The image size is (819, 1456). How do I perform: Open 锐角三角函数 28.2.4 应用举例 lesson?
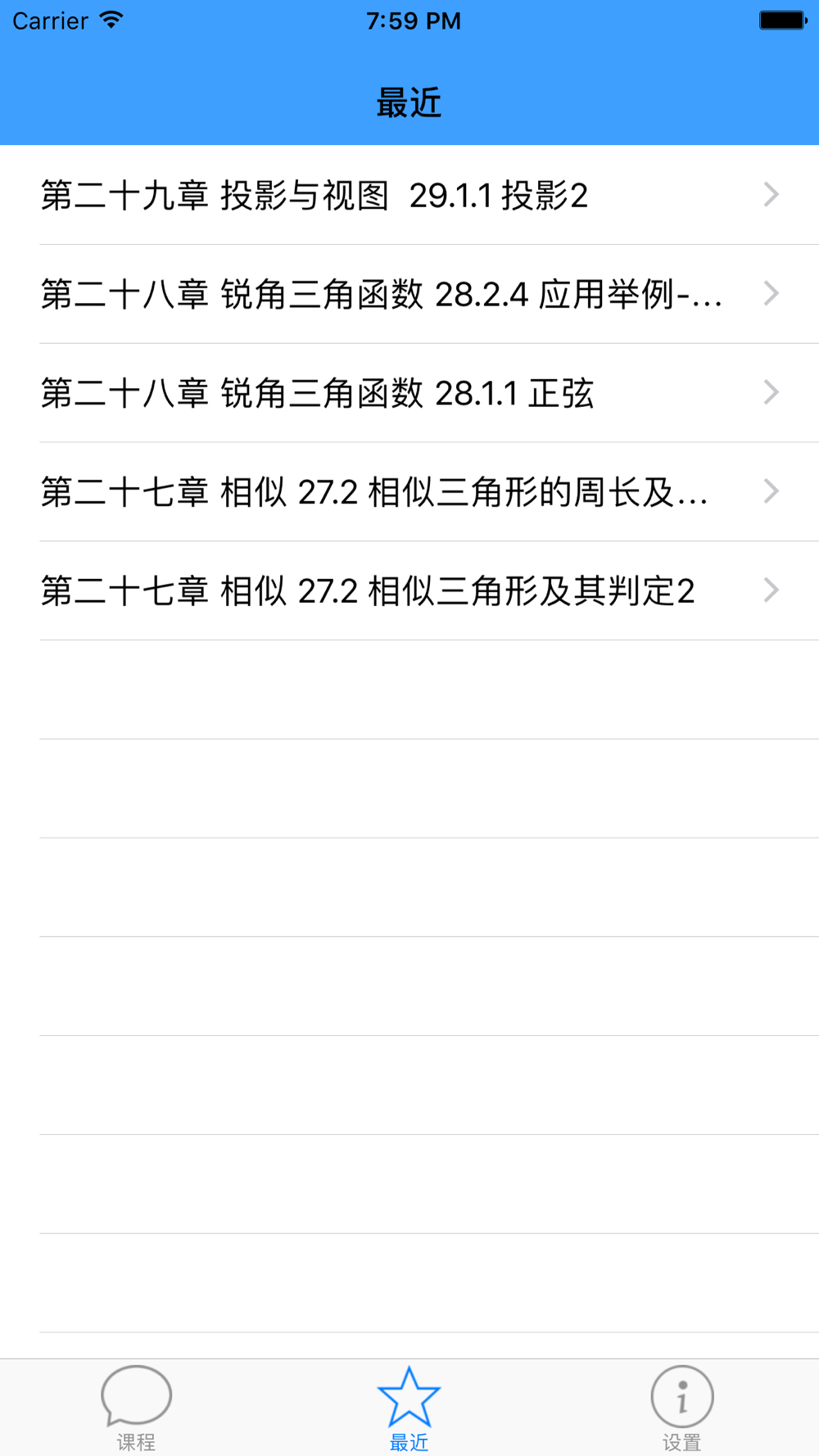coord(409,294)
